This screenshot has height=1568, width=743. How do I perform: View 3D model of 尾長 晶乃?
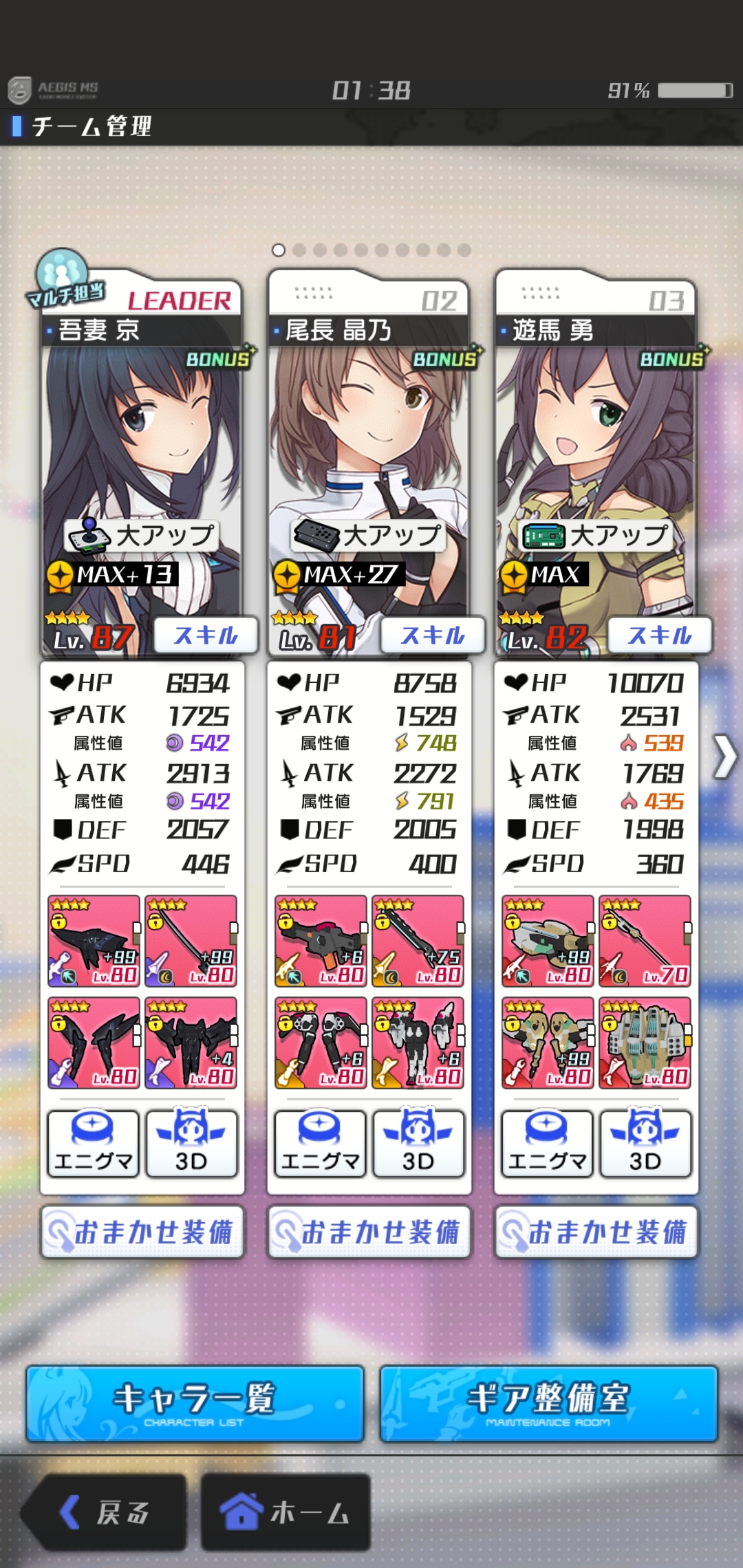click(x=418, y=1144)
